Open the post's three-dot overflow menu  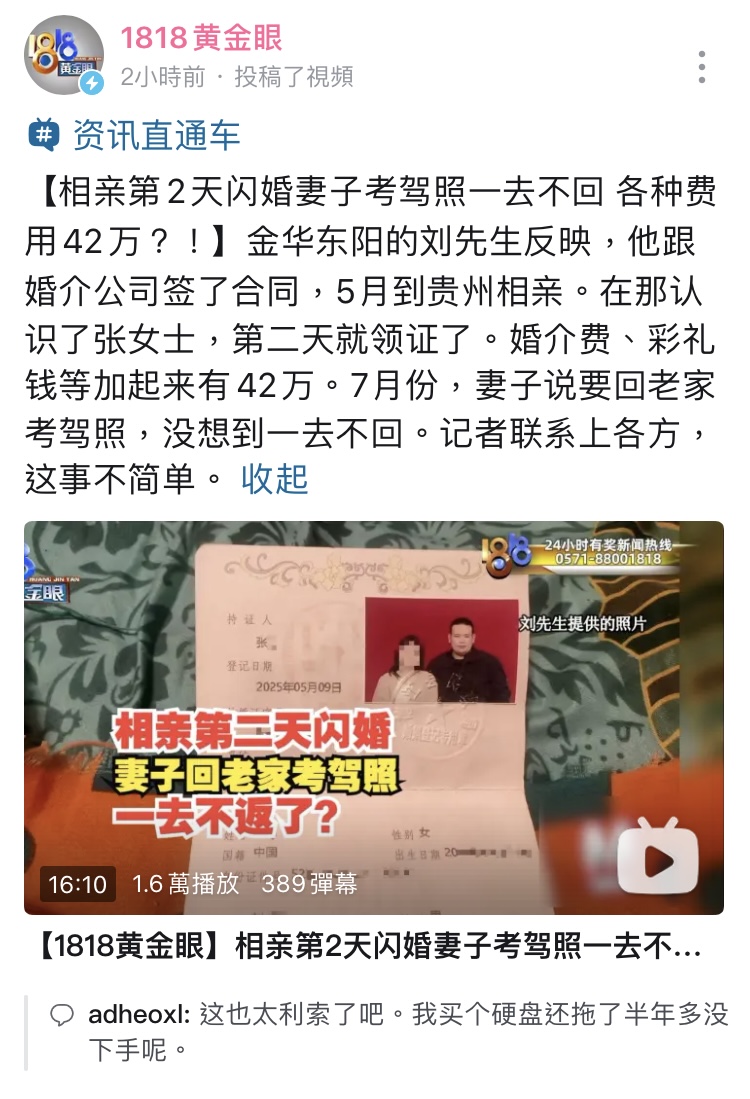tap(702, 67)
